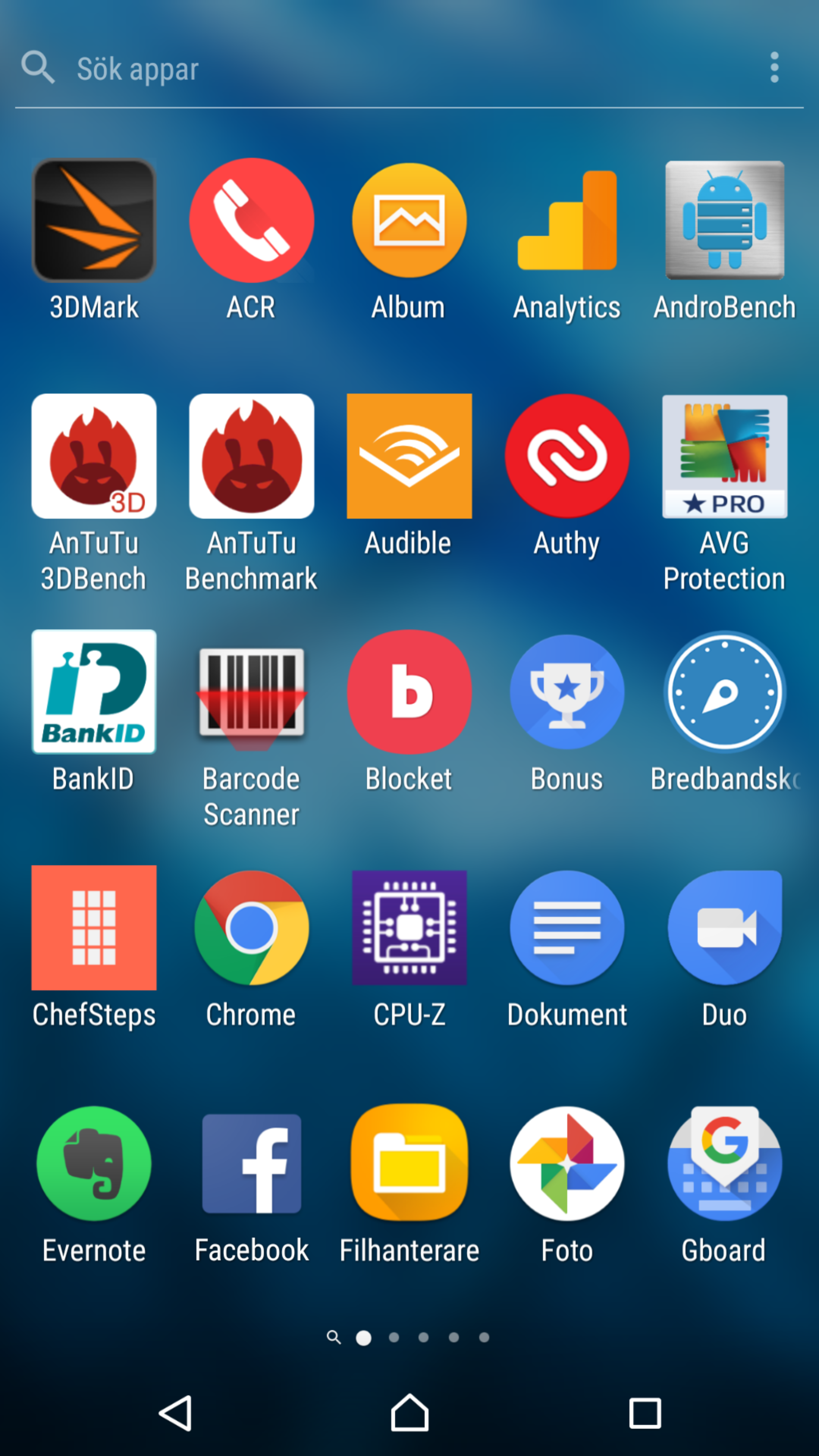Open Filhanterare file manager
The width and height of the screenshot is (819, 1456).
click(409, 1163)
